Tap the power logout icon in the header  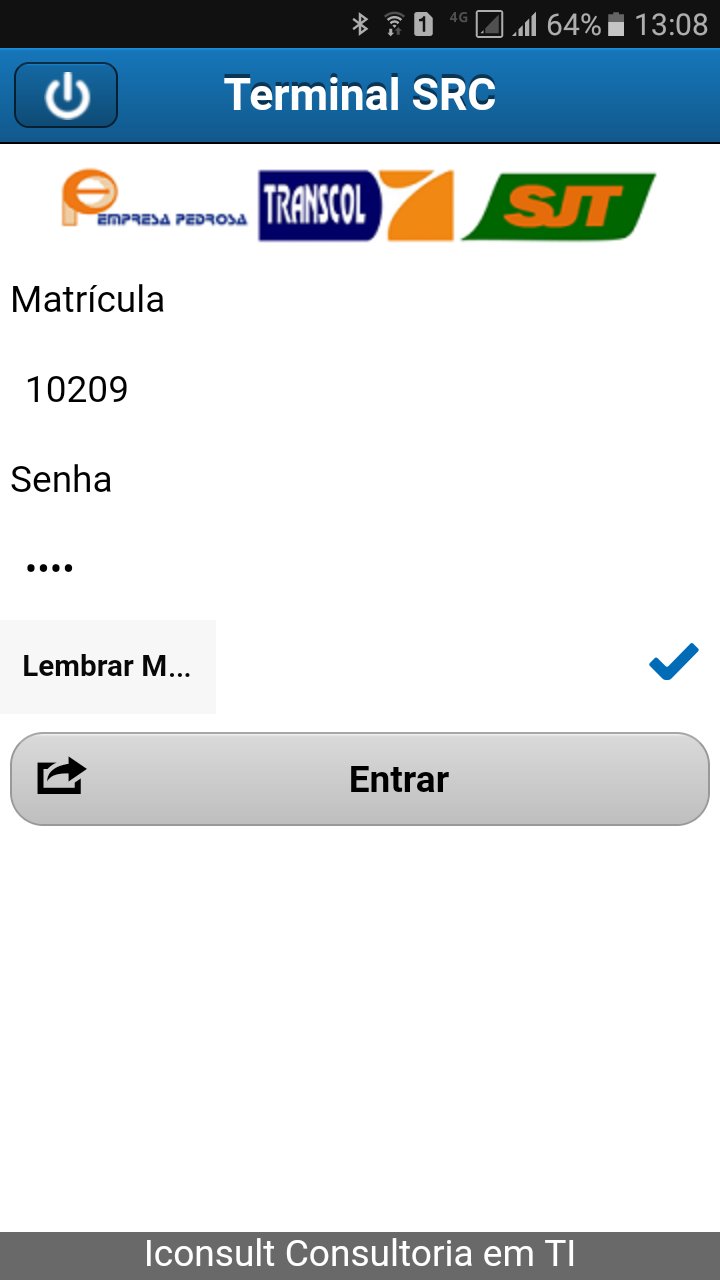coord(65,94)
